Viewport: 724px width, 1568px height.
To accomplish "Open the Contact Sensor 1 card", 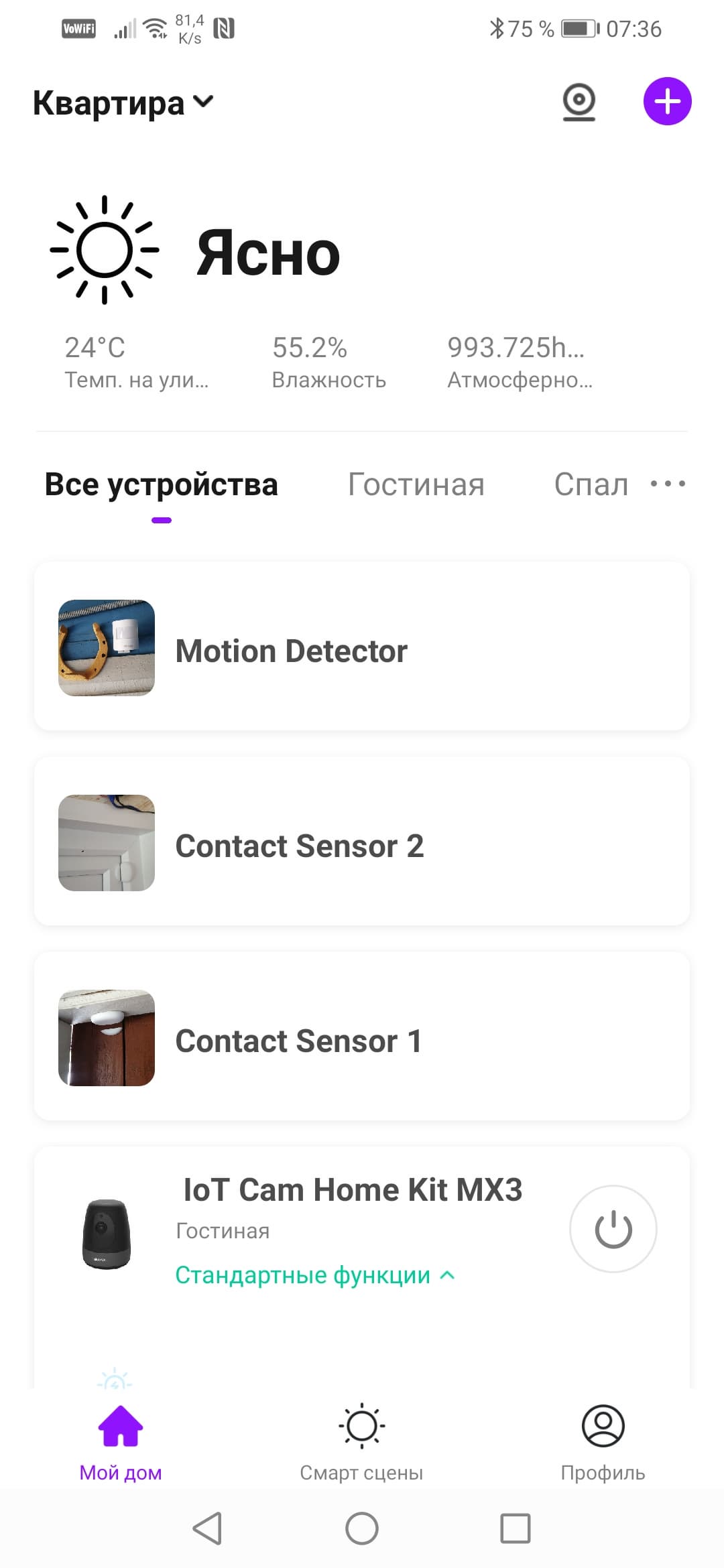I will coord(362,1037).
